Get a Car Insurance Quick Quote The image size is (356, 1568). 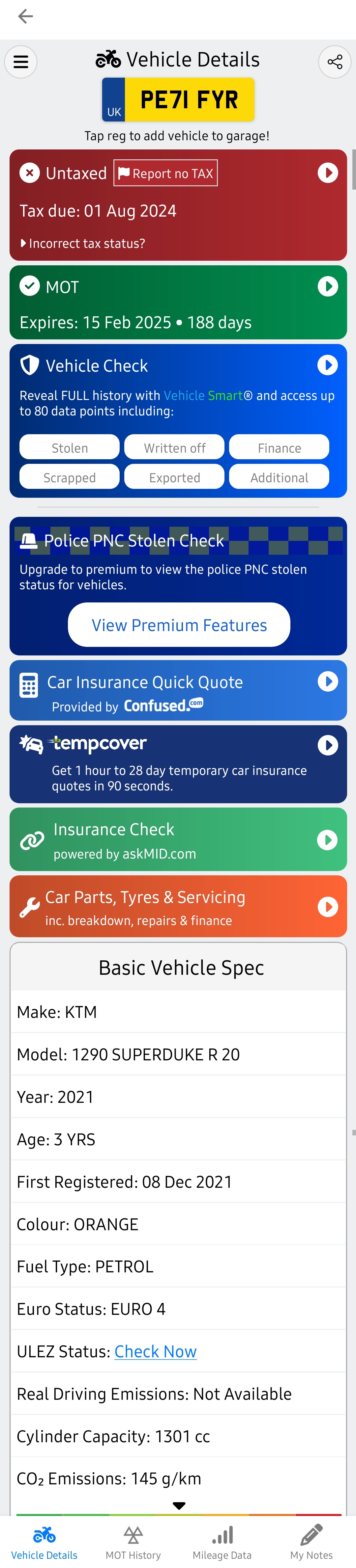coord(178,691)
